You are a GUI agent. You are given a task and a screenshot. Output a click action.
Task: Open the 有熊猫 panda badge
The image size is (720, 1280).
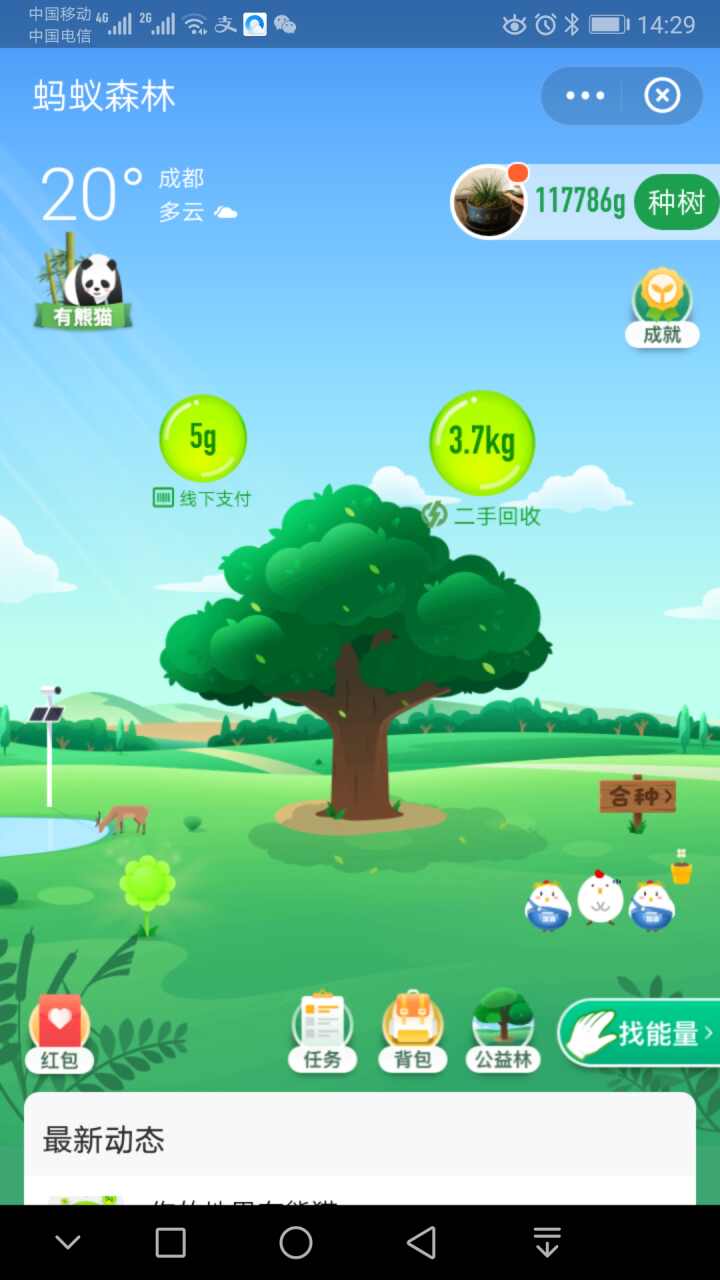coord(84,284)
